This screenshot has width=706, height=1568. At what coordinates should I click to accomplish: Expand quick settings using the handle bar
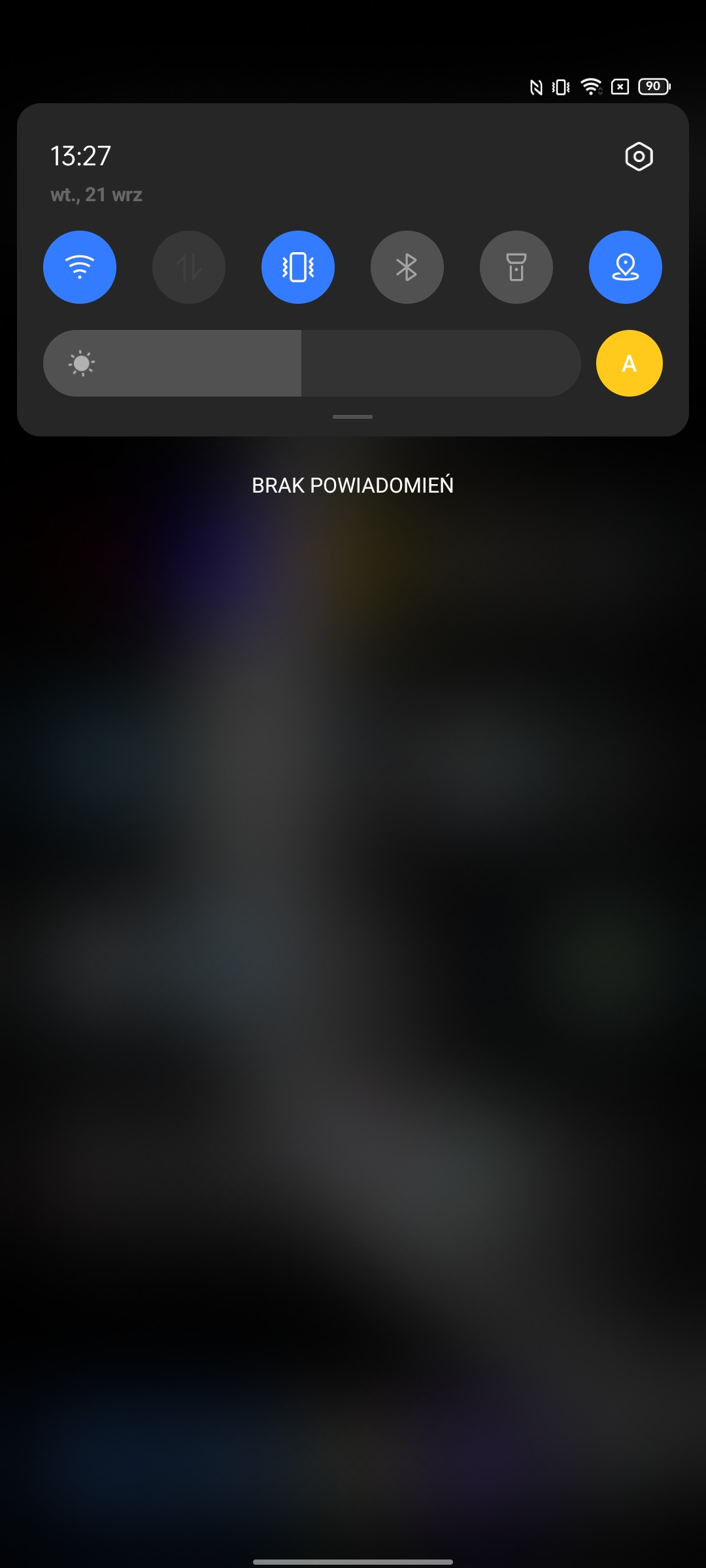click(x=352, y=417)
